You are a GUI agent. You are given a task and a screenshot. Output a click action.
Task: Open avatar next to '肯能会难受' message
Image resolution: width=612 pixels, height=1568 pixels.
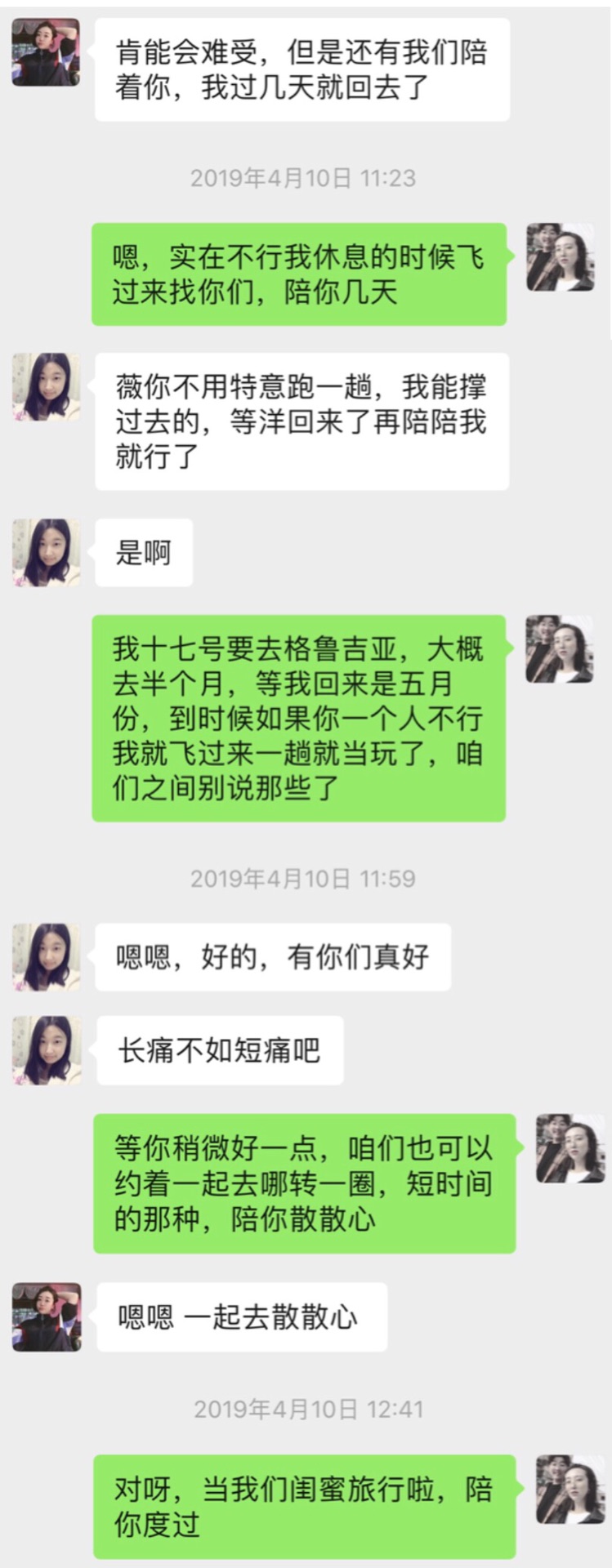click(47, 52)
